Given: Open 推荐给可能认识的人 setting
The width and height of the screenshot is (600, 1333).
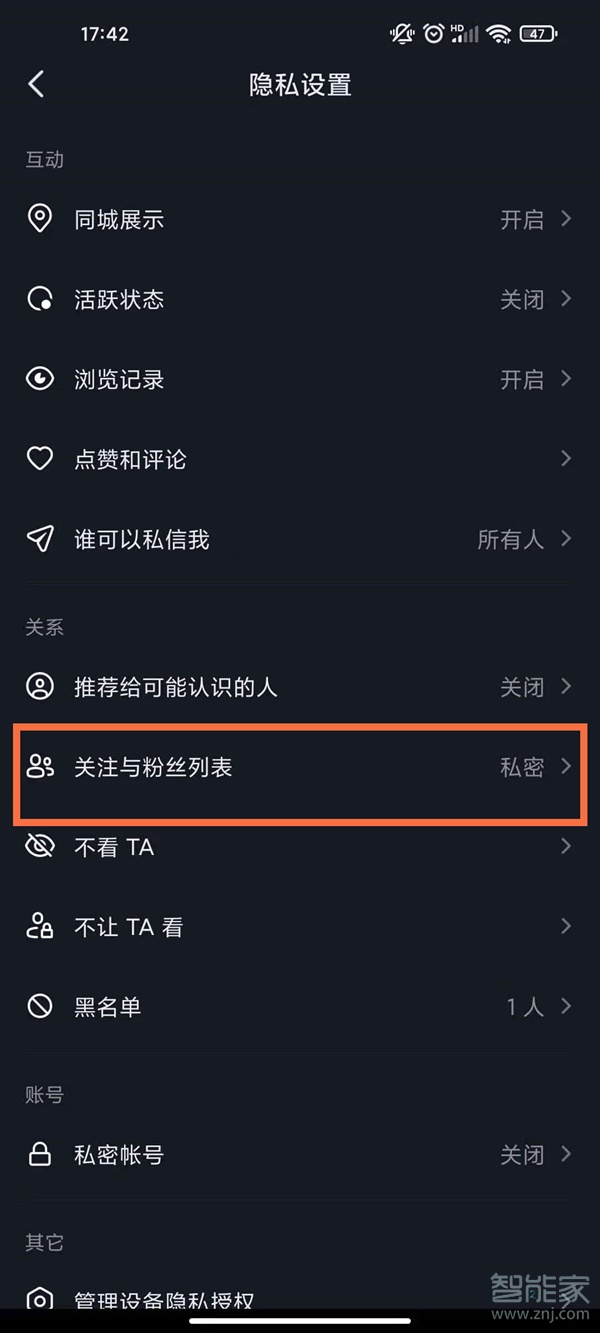Looking at the screenshot, I should coord(300,687).
